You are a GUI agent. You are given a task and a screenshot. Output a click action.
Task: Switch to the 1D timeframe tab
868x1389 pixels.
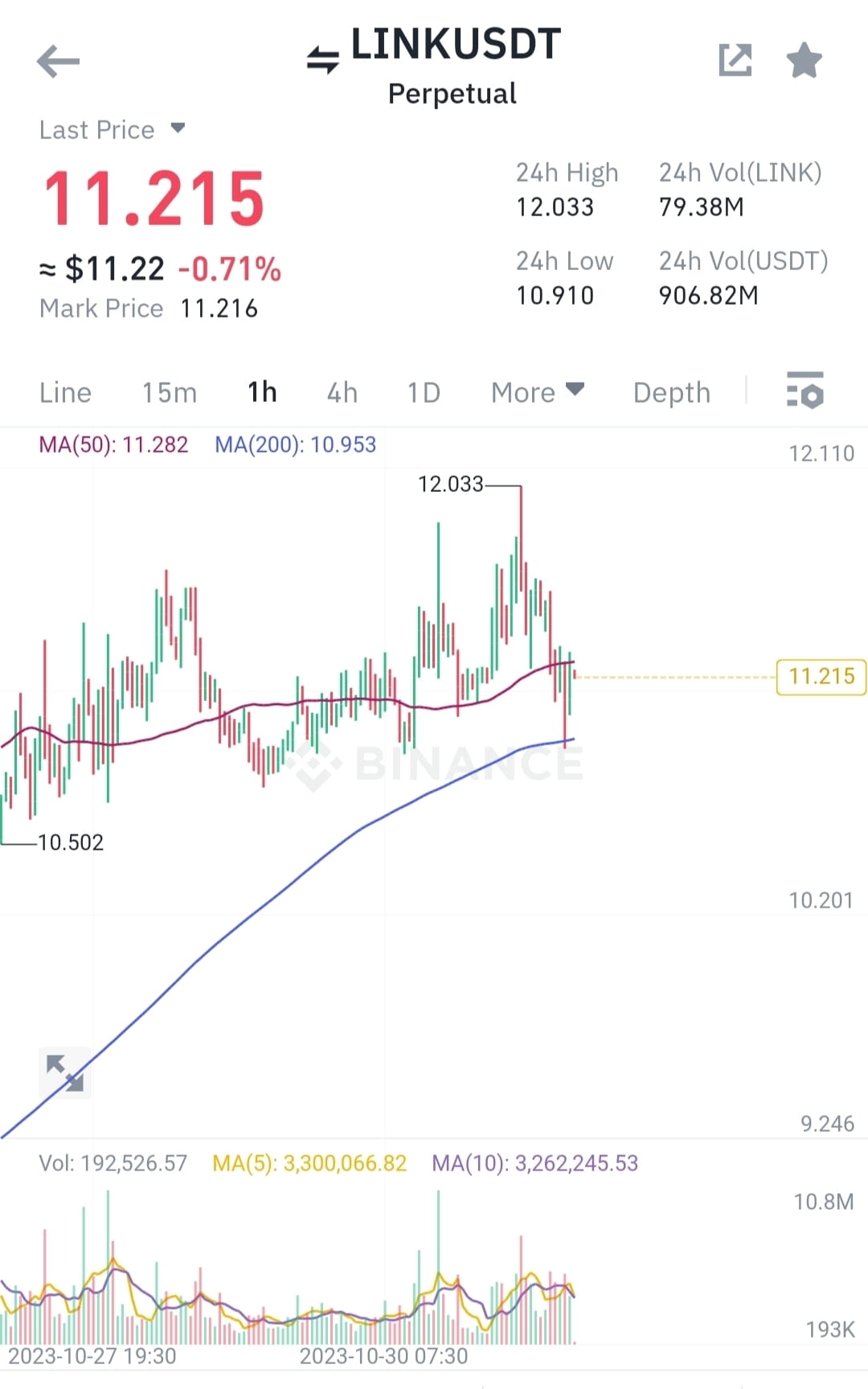424,392
